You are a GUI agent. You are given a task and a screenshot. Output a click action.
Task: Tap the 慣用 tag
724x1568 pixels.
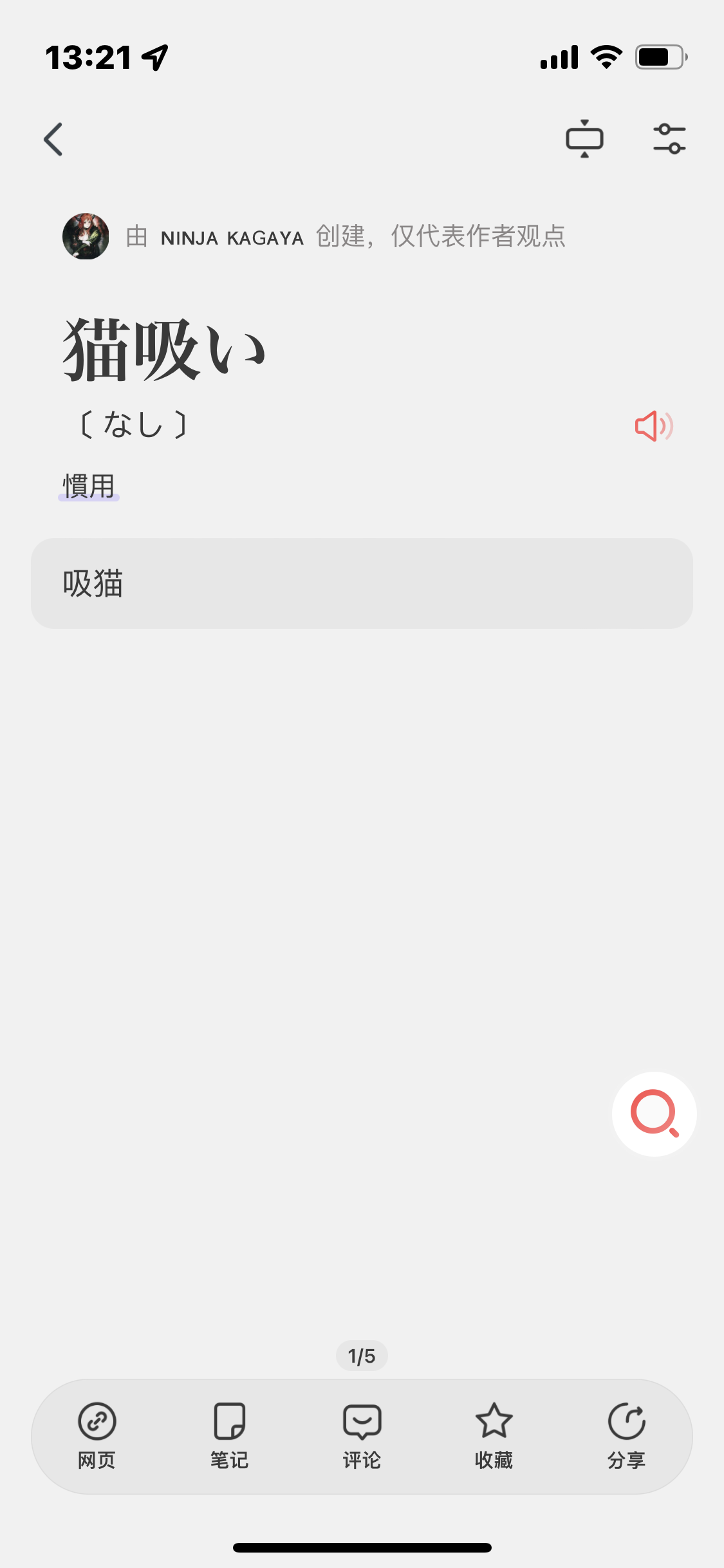tap(89, 486)
